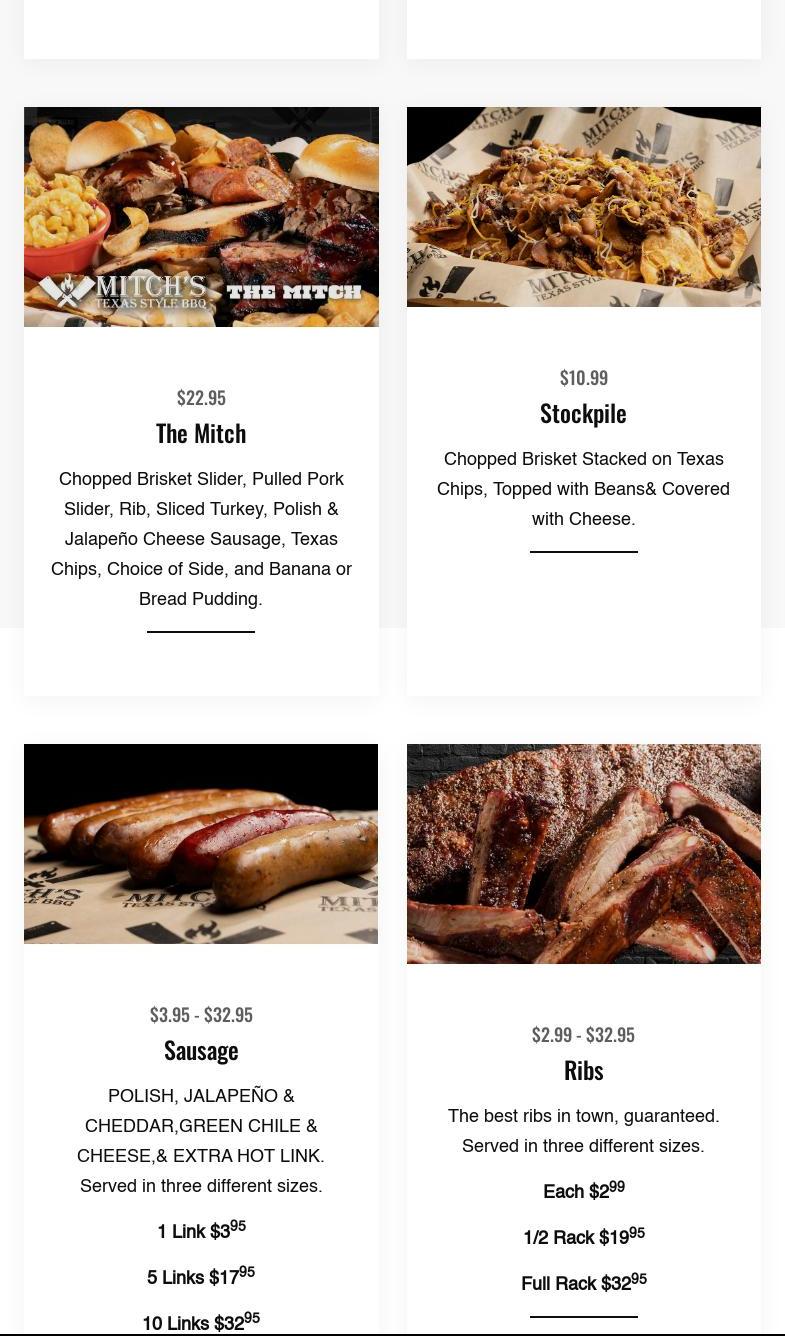
Task: View the Sausage item picture
Action: pos(201,844)
